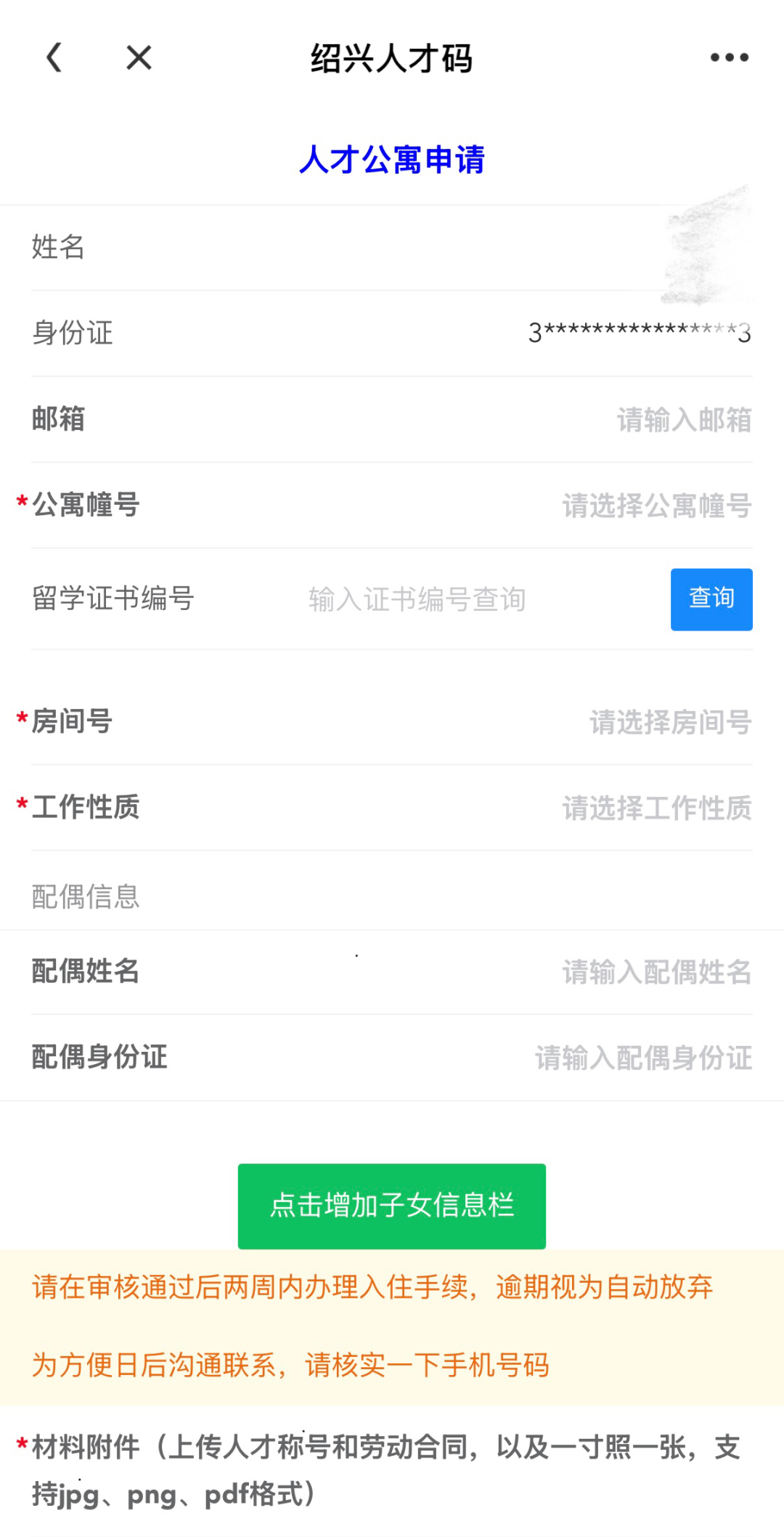
Task: Go back using the header arrow
Action: click(54, 57)
